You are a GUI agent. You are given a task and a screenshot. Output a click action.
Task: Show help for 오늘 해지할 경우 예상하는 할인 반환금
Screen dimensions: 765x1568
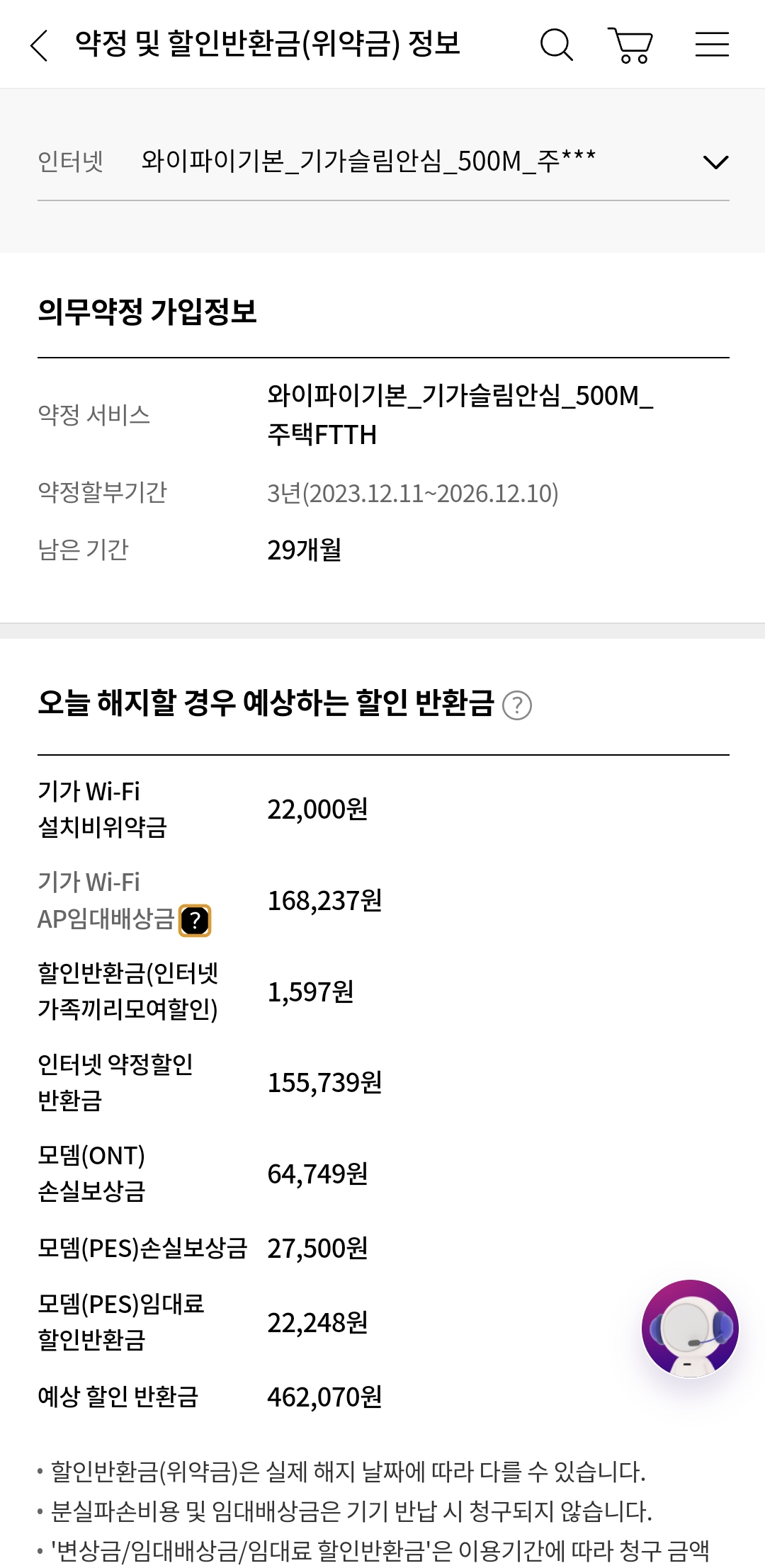coord(517,705)
